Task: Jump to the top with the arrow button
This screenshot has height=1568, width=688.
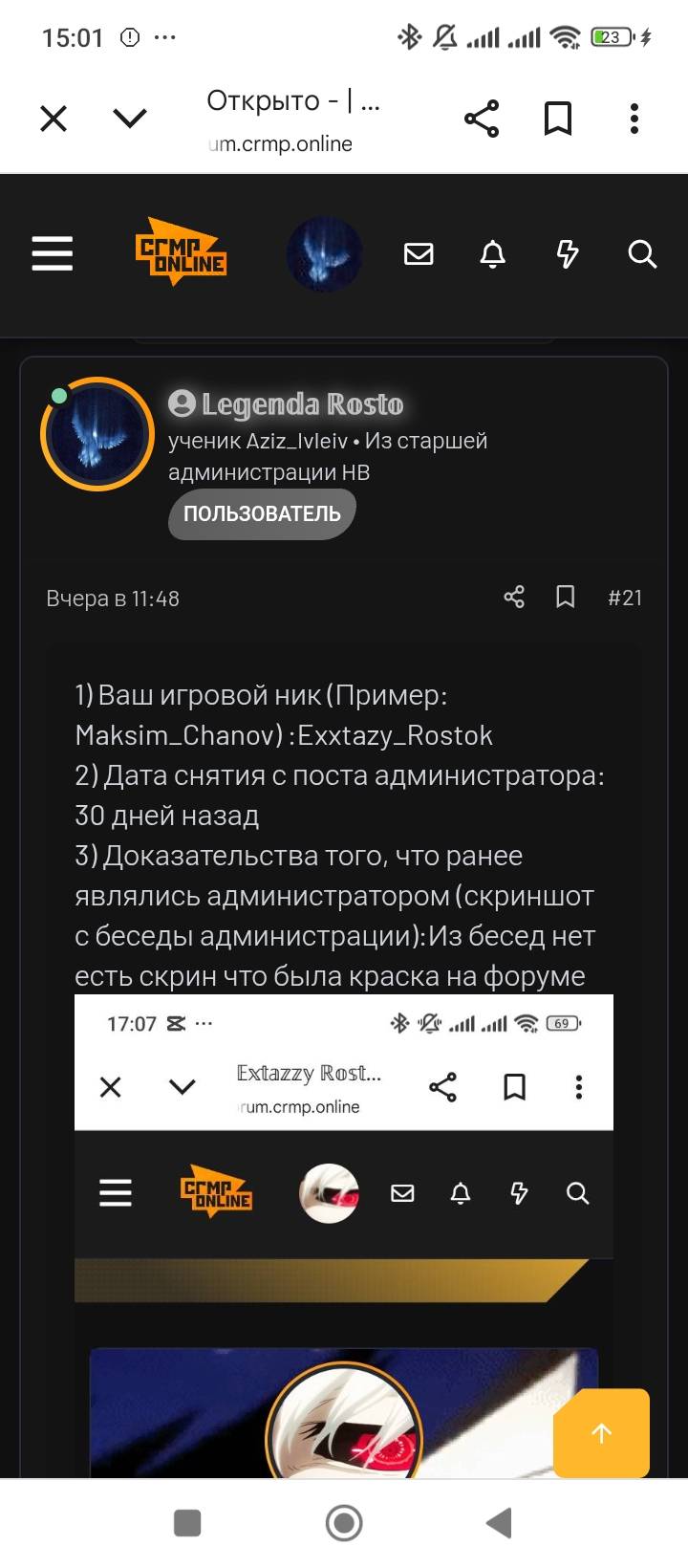Action: [602, 1433]
